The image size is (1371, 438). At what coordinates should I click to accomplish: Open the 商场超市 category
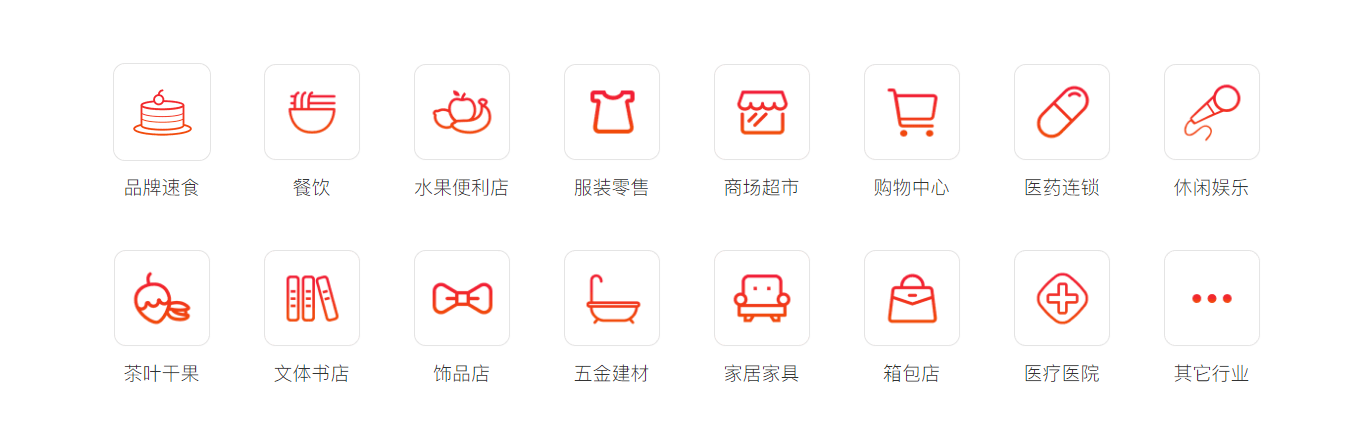pos(762,112)
